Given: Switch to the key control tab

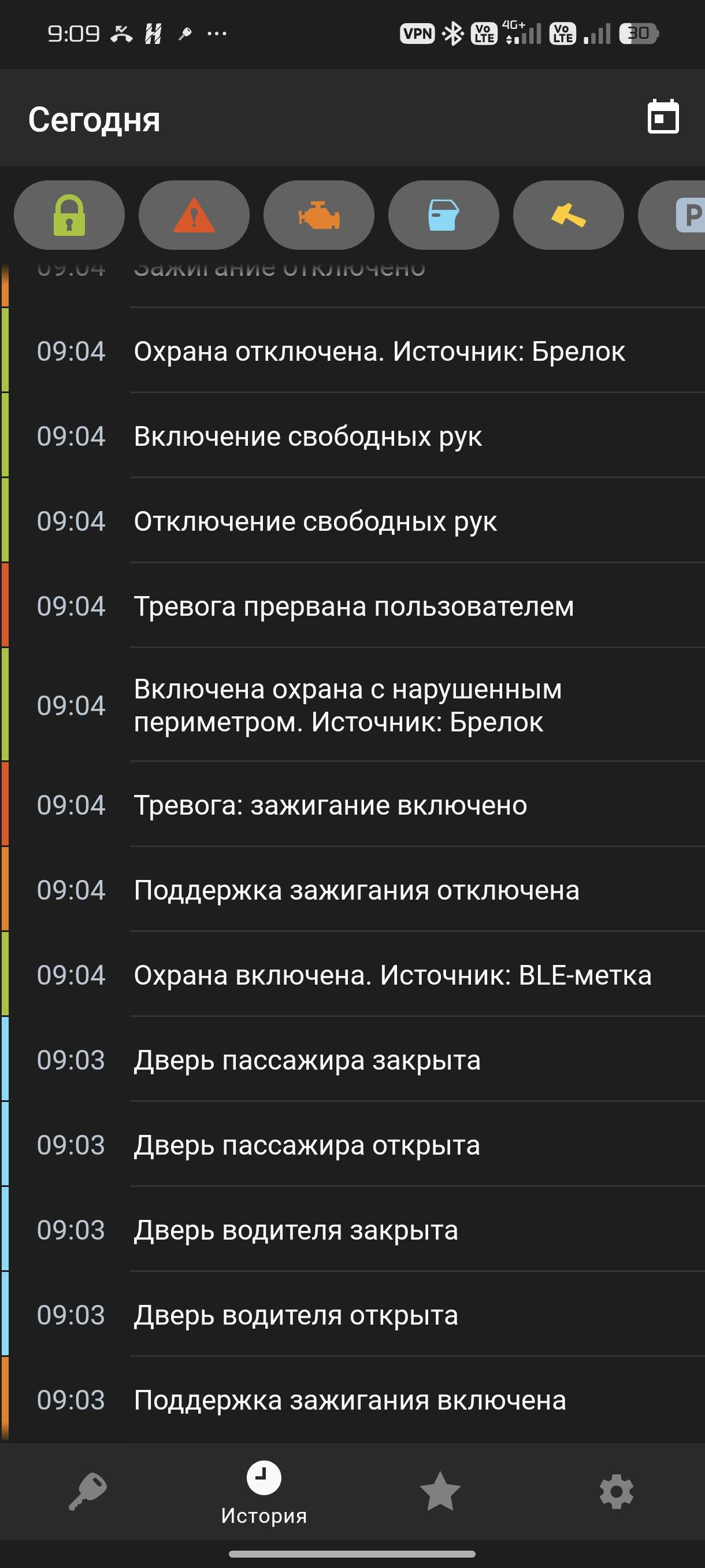Looking at the screenshot, I should (88, 1491).
